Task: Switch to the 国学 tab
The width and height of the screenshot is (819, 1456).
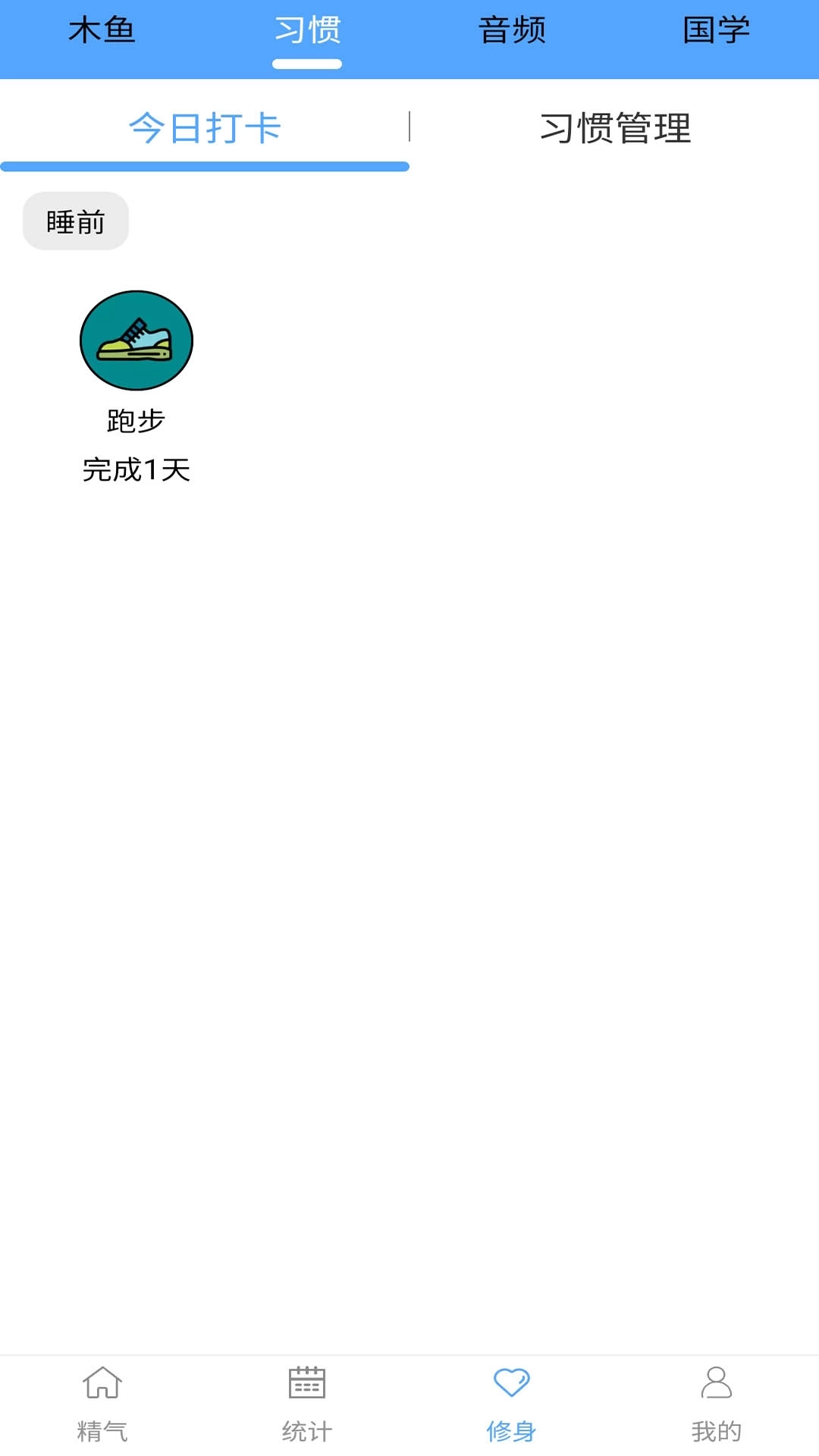Action: coord(717,30)
